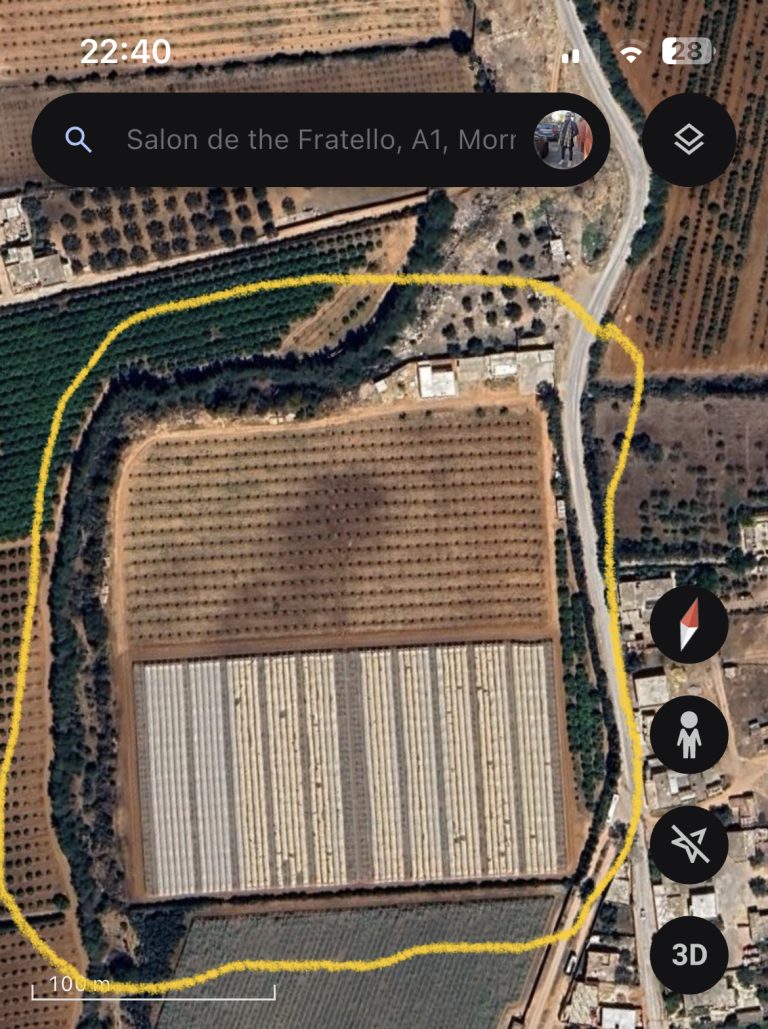Viewport: 768px width, 1029px height.
Task: Select the Pegman Street View icon
Action: point(688,733)
